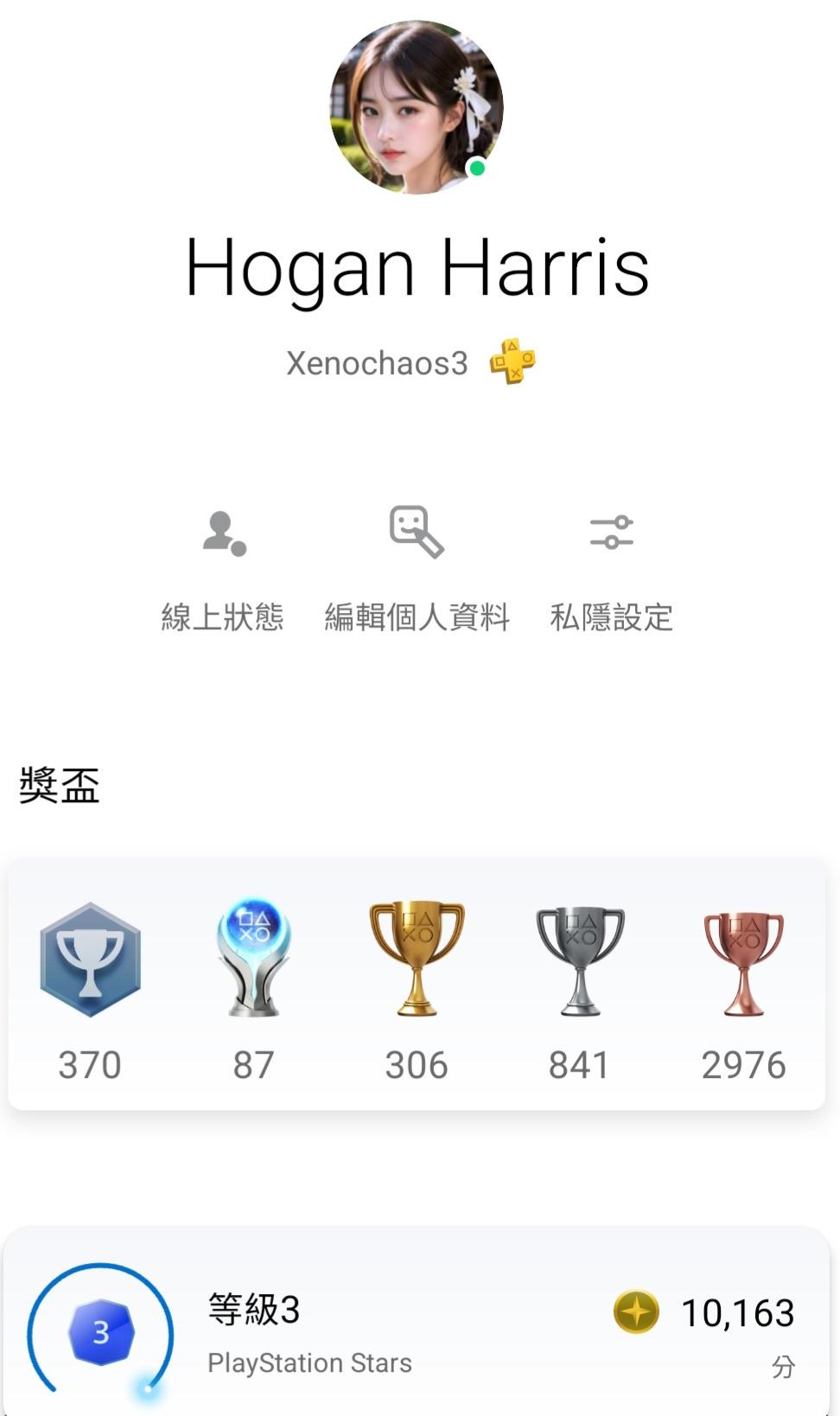Open 私隱設定 privacy settings
The image size is (840, 1416).
click(x=611, y=568)
